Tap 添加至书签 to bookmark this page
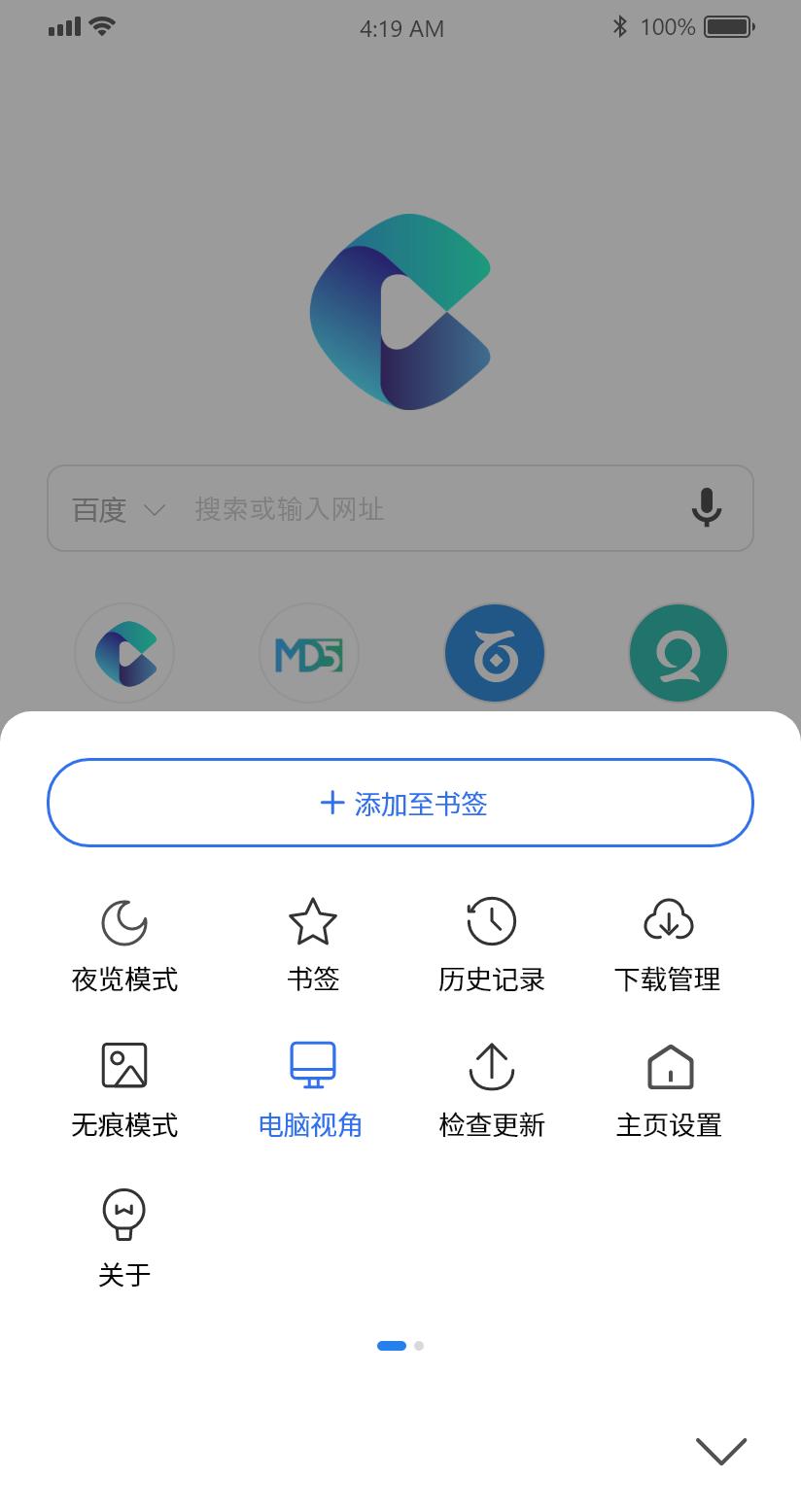 point(400,803)
